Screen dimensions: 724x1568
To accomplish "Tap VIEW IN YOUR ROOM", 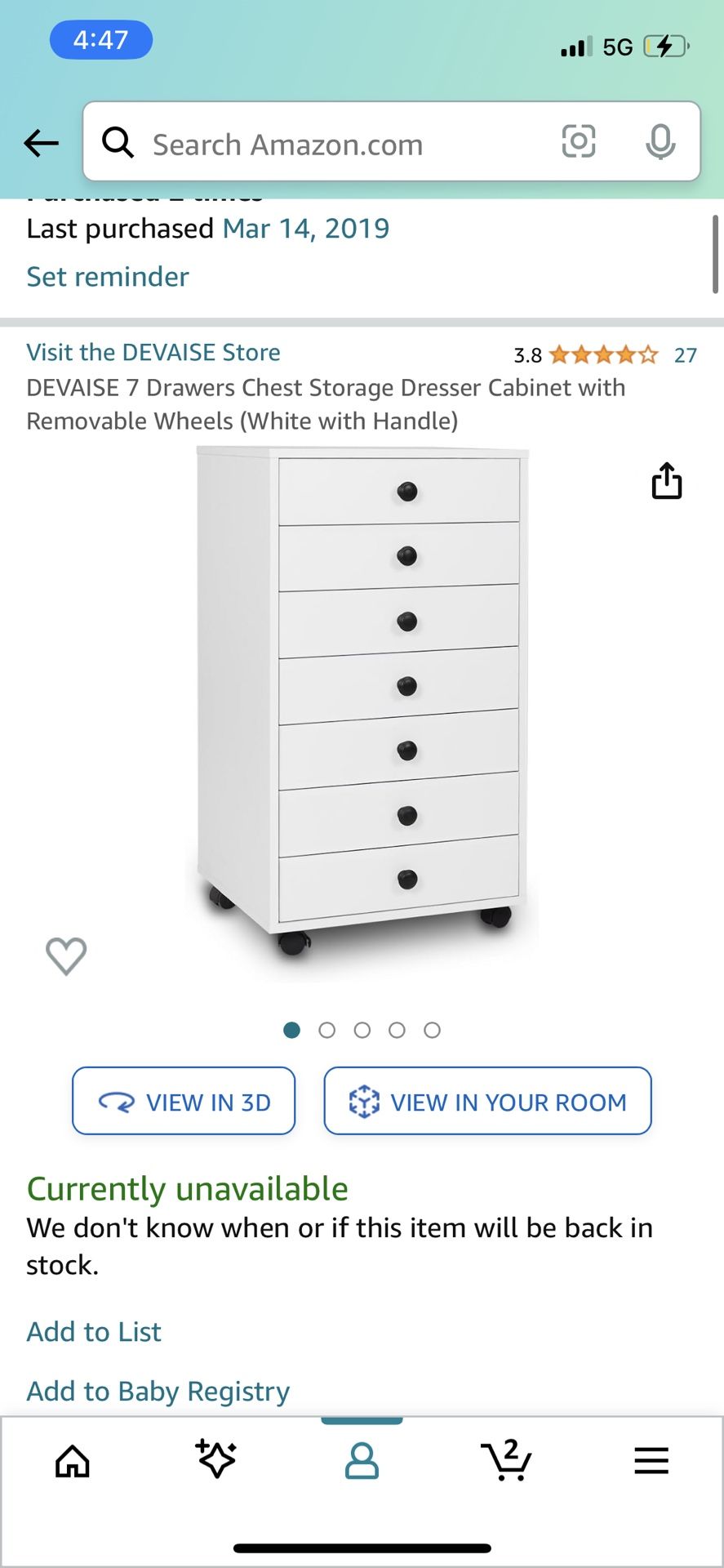I will click(487, 1101).
